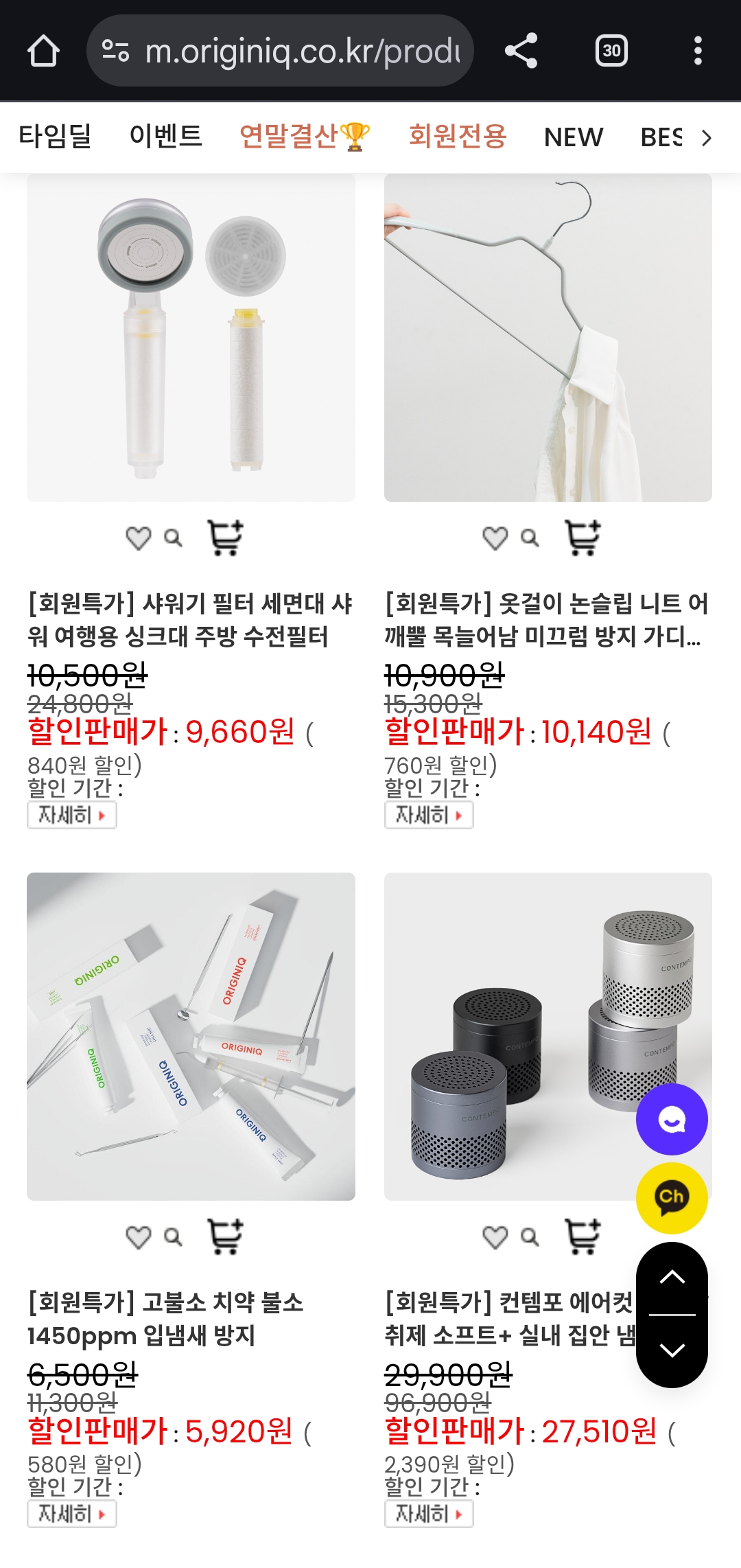Viewport: 741px width, 1568px height.
Task: Add the 샤워기 필터 to wishlist
Action: pos(138,538)
